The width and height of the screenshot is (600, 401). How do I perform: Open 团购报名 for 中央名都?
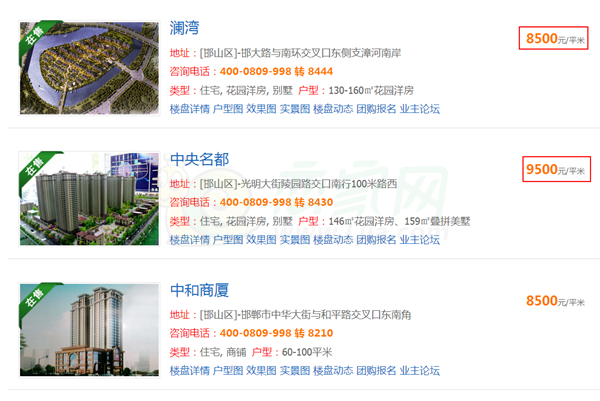(376, 239)
